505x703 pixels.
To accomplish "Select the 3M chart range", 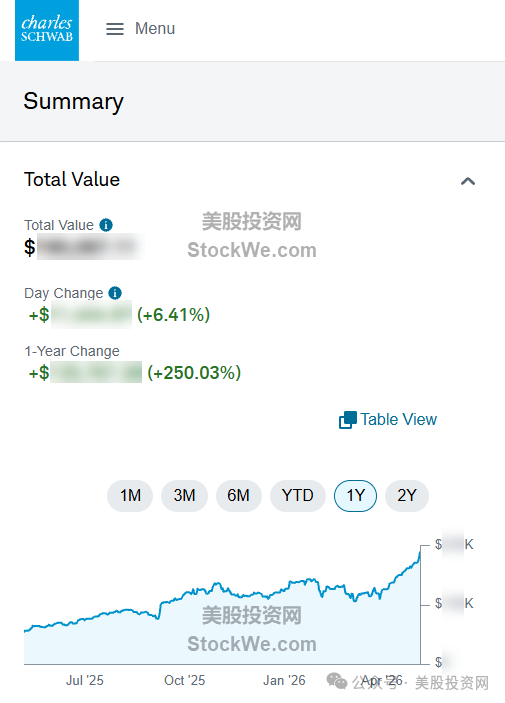I will (184, 495).
